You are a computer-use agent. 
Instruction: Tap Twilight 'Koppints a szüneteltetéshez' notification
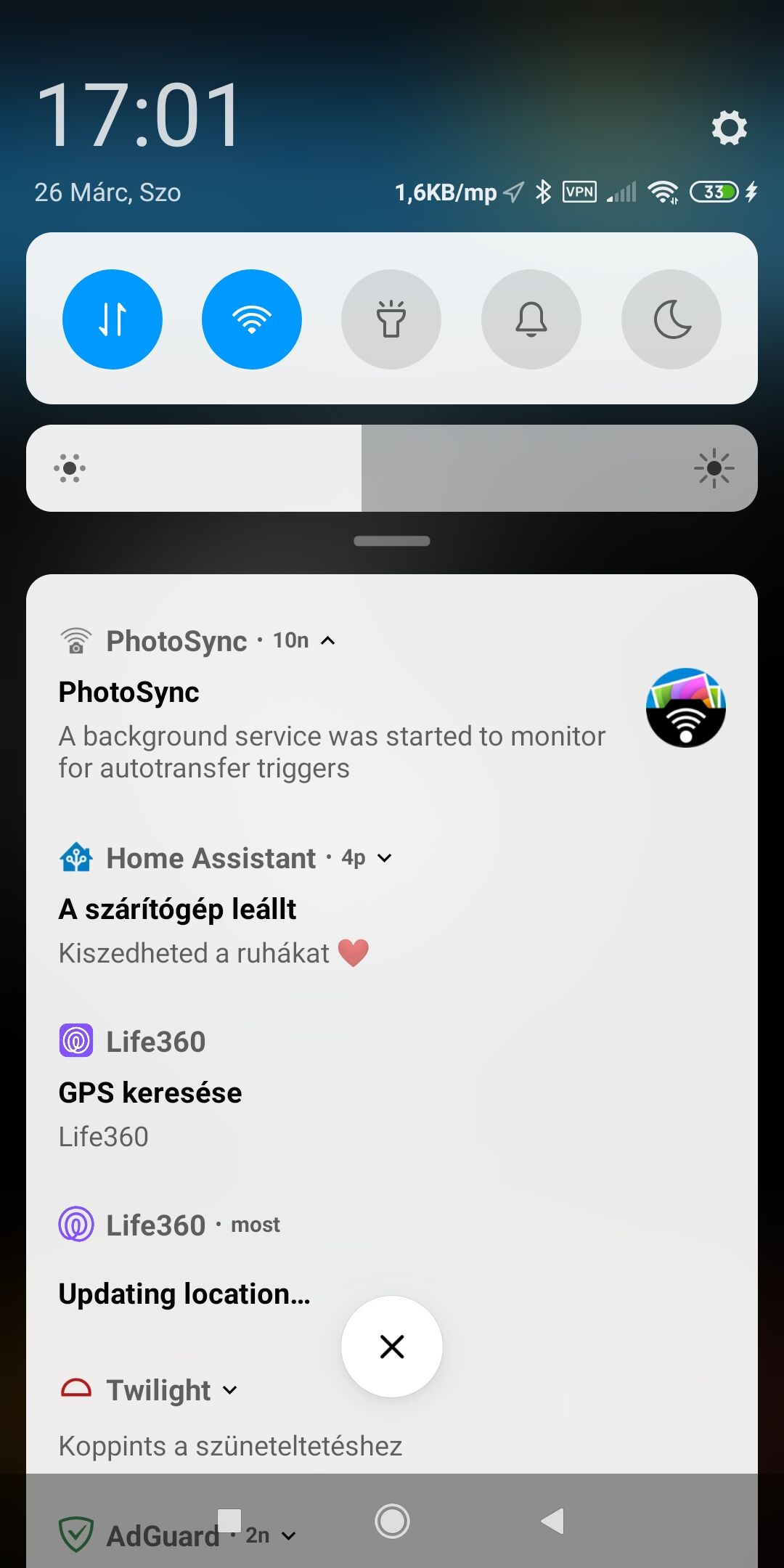tap(230, 1445)
